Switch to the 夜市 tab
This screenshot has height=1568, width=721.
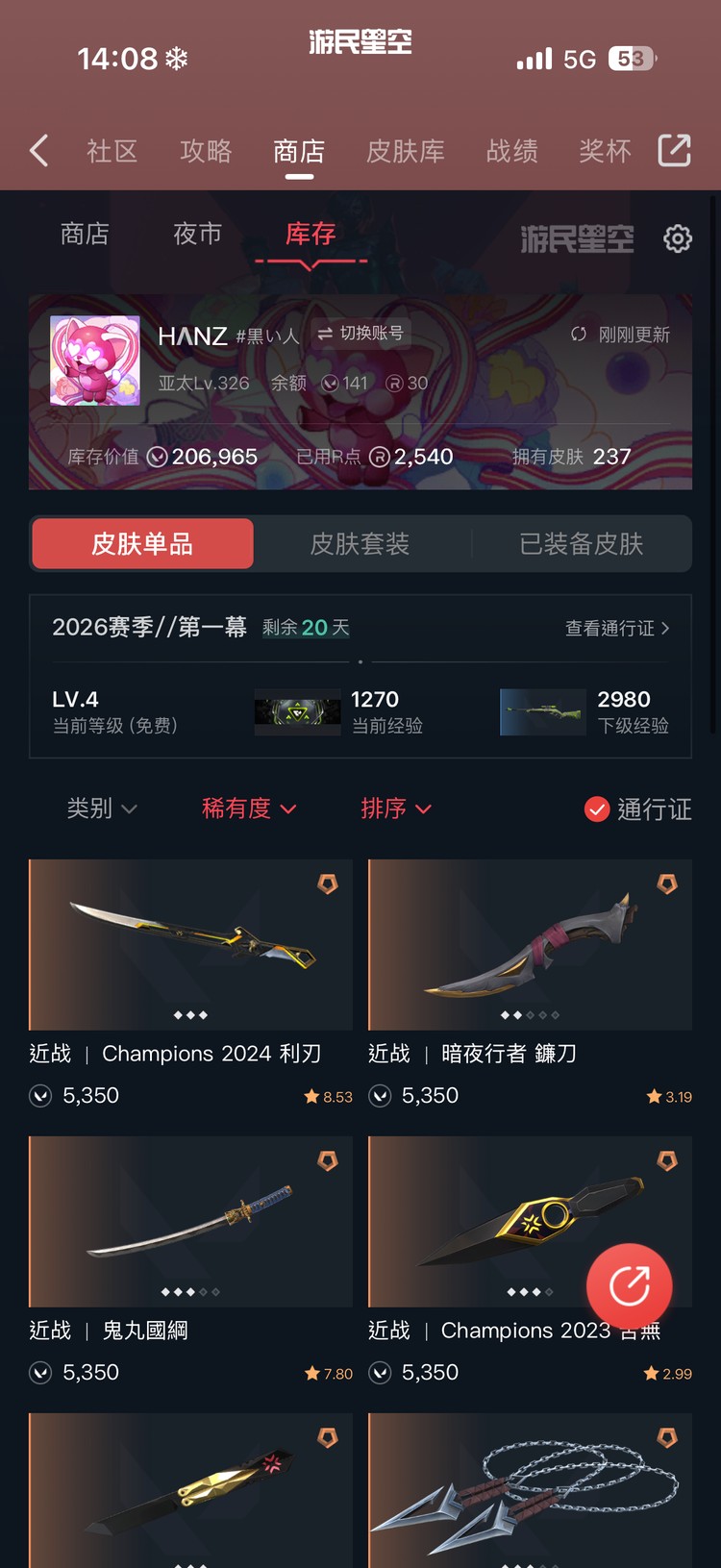click(x=196, y=235)
